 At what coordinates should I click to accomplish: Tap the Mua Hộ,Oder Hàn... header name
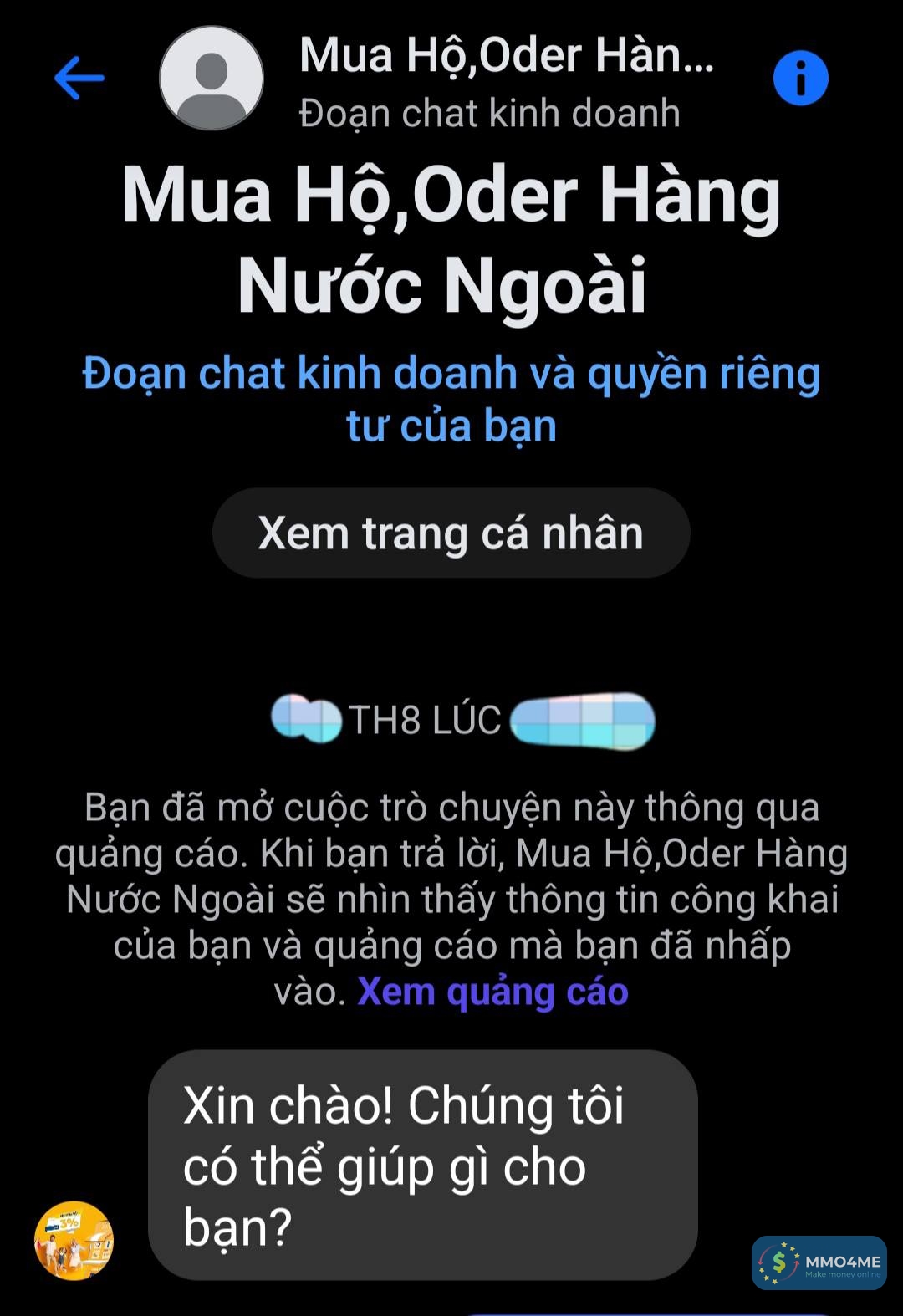(506, 55)
